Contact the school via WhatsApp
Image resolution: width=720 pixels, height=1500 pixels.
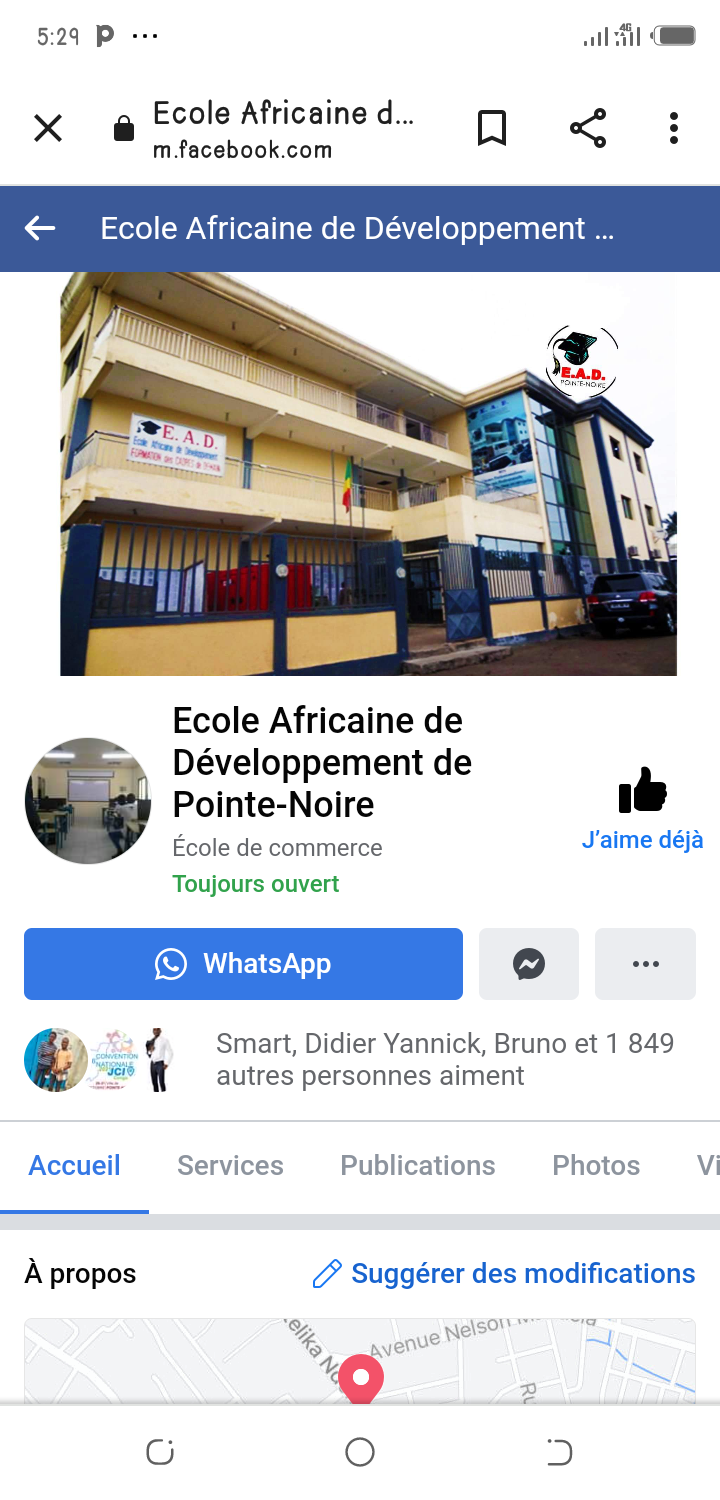coord(243,964)
